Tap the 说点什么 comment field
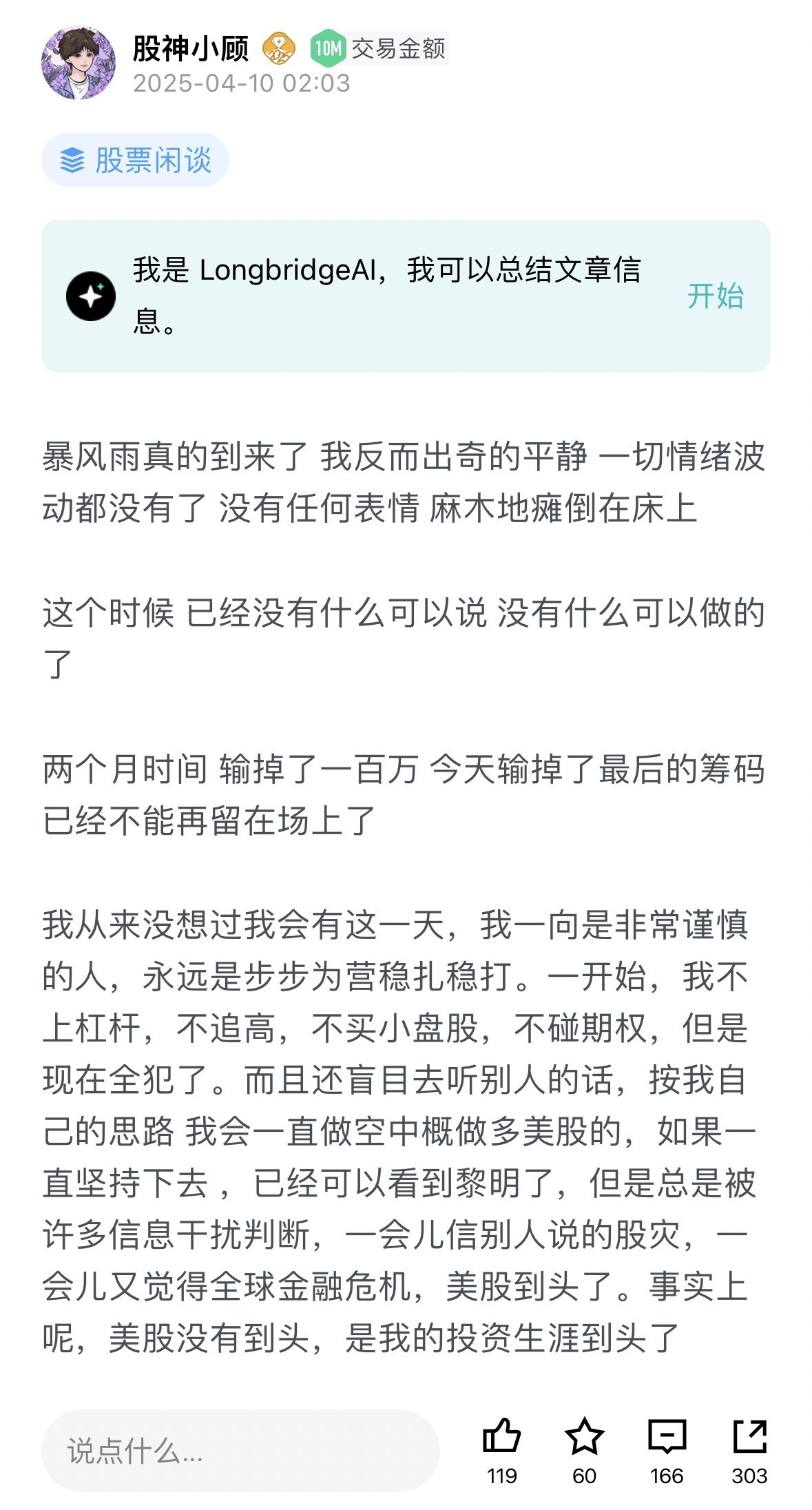Screen dimensions: 812x1510 [240, 1450]
